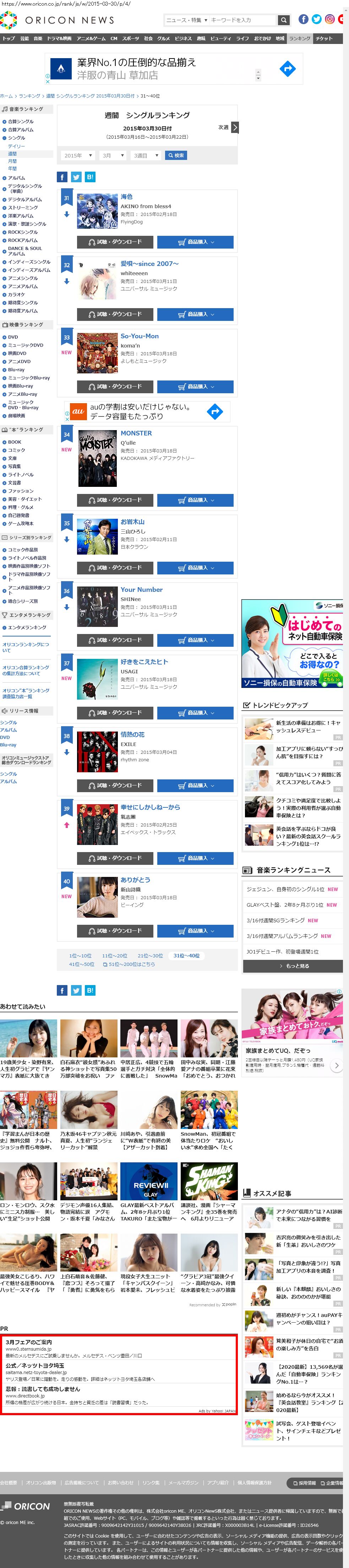Switch to the 音楽 tab in top navigation
Viewport: 349px width, 1568px height.
click(x=38, y=38)
